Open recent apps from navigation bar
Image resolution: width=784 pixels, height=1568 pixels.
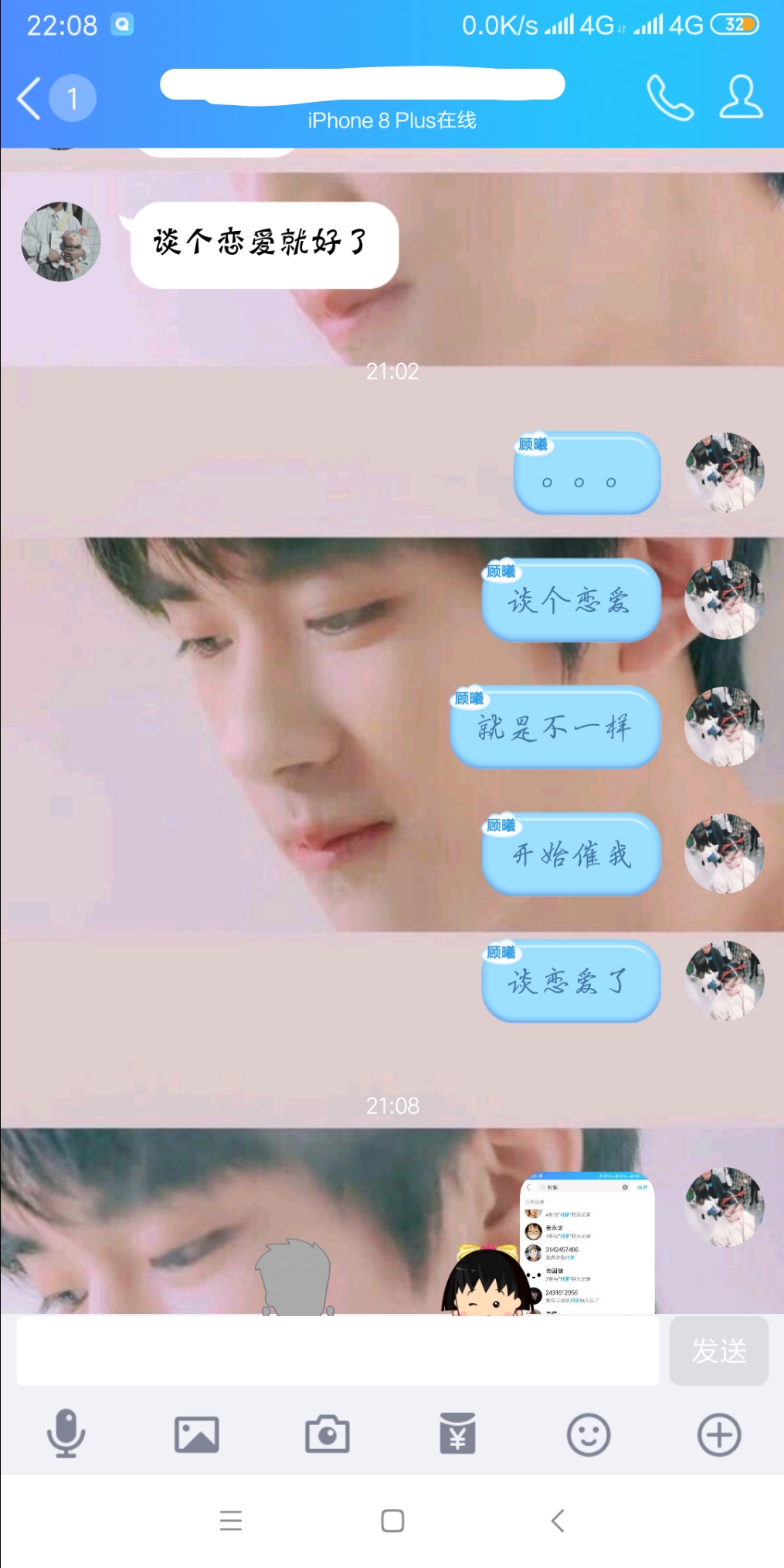coord(231,1521)
